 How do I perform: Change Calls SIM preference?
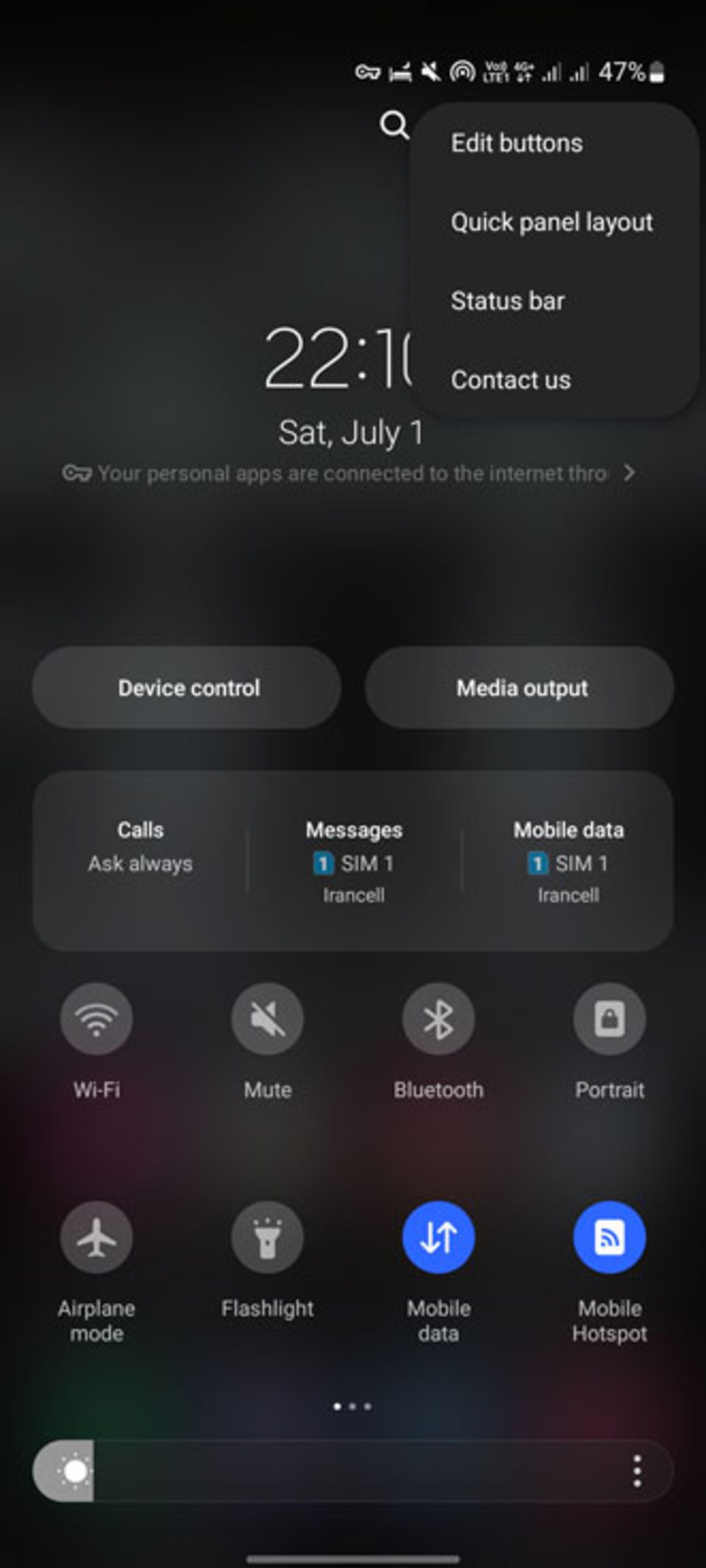coord(140,847)
